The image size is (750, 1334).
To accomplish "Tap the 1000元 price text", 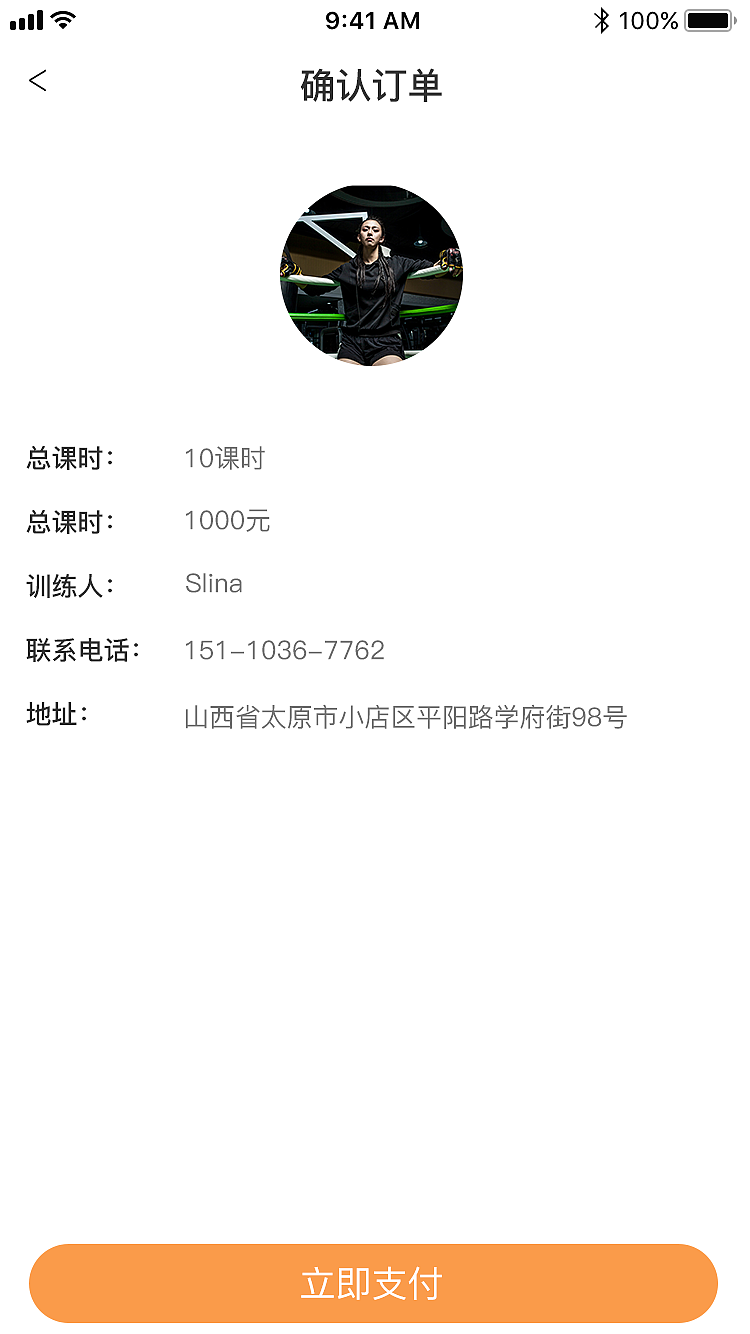I will (227, 521).
